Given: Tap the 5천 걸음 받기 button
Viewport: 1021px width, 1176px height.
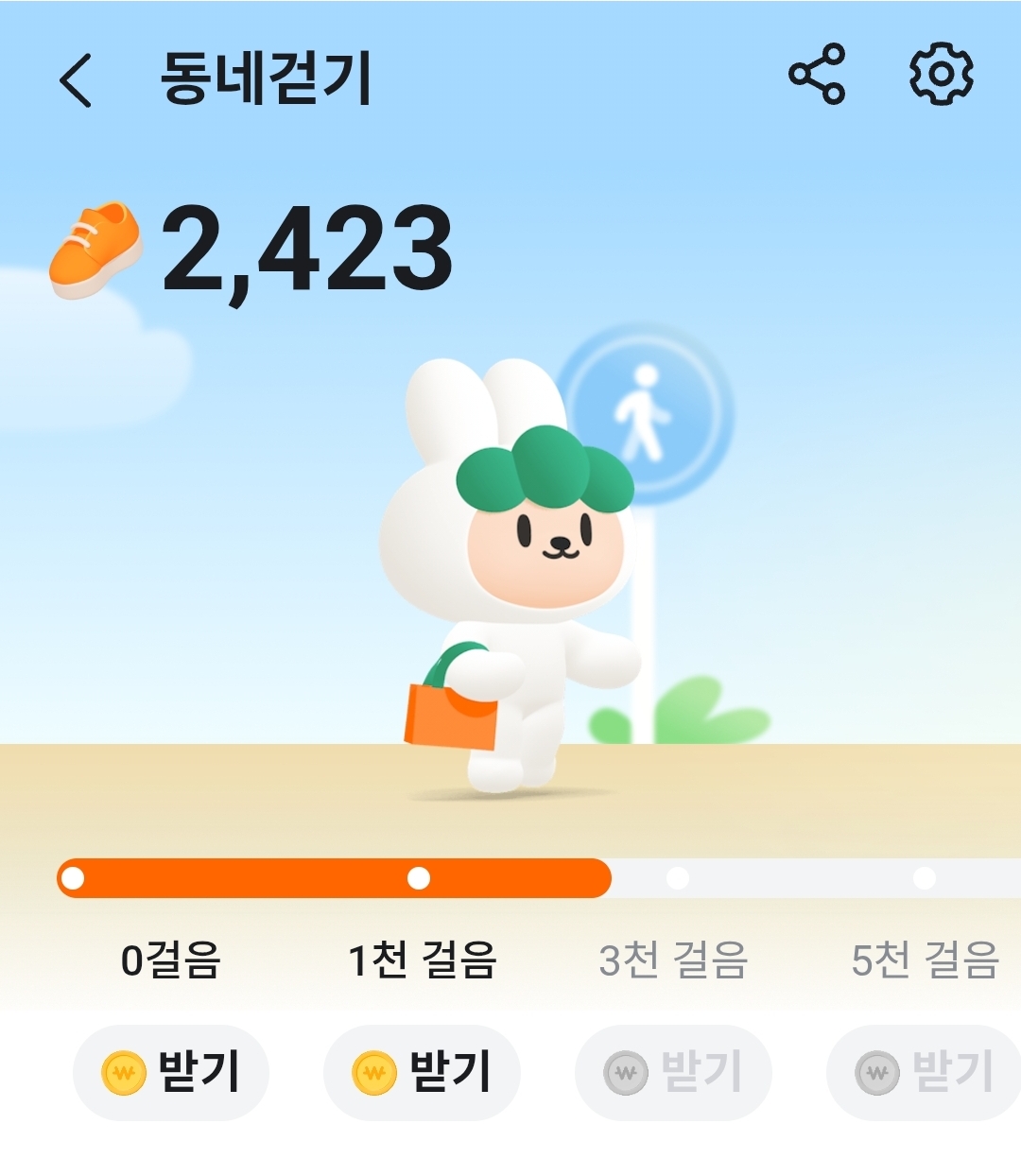Looking at the screenshot, I should click(924, 1073).
